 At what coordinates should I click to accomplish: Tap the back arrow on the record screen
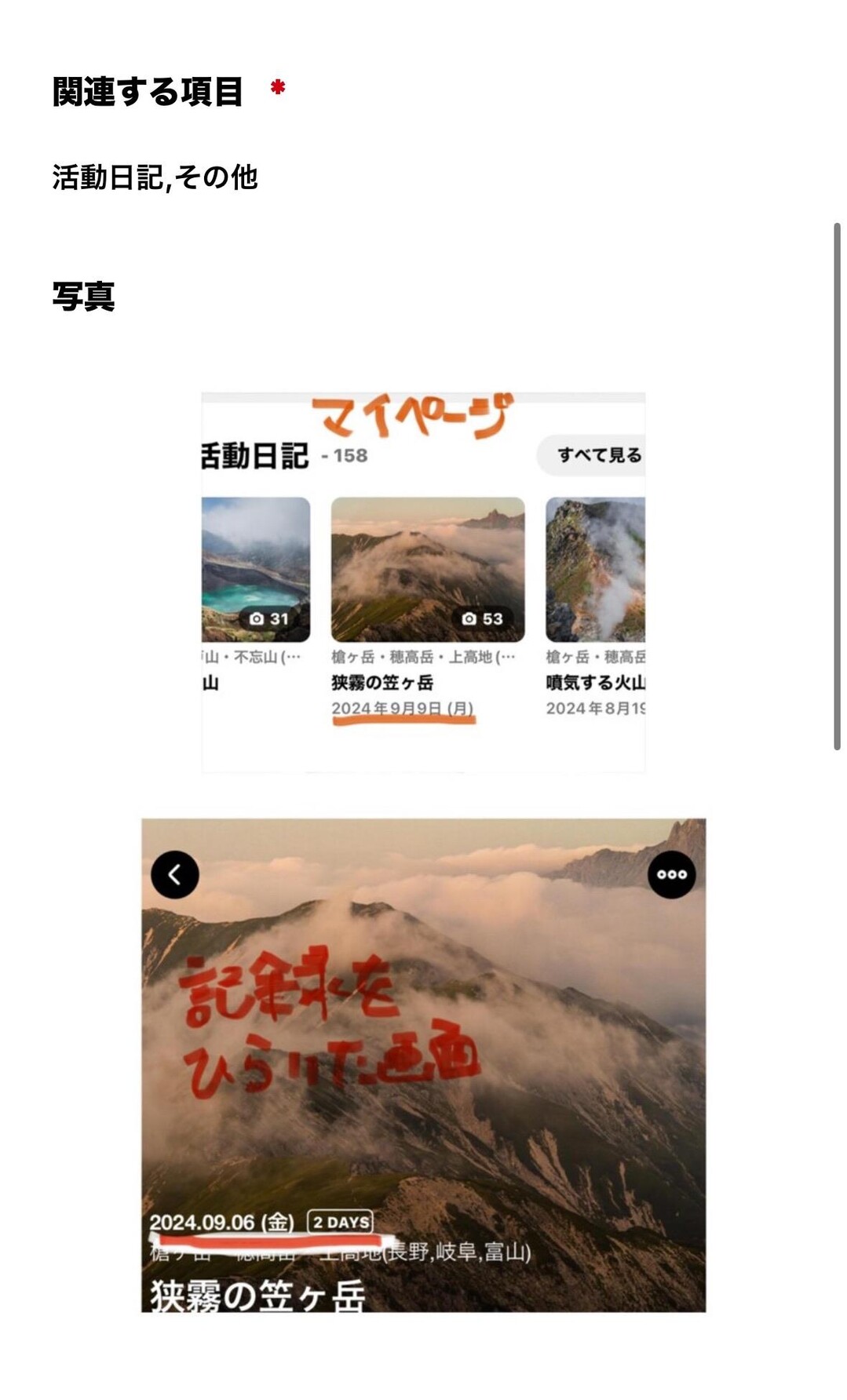(174, 873)
